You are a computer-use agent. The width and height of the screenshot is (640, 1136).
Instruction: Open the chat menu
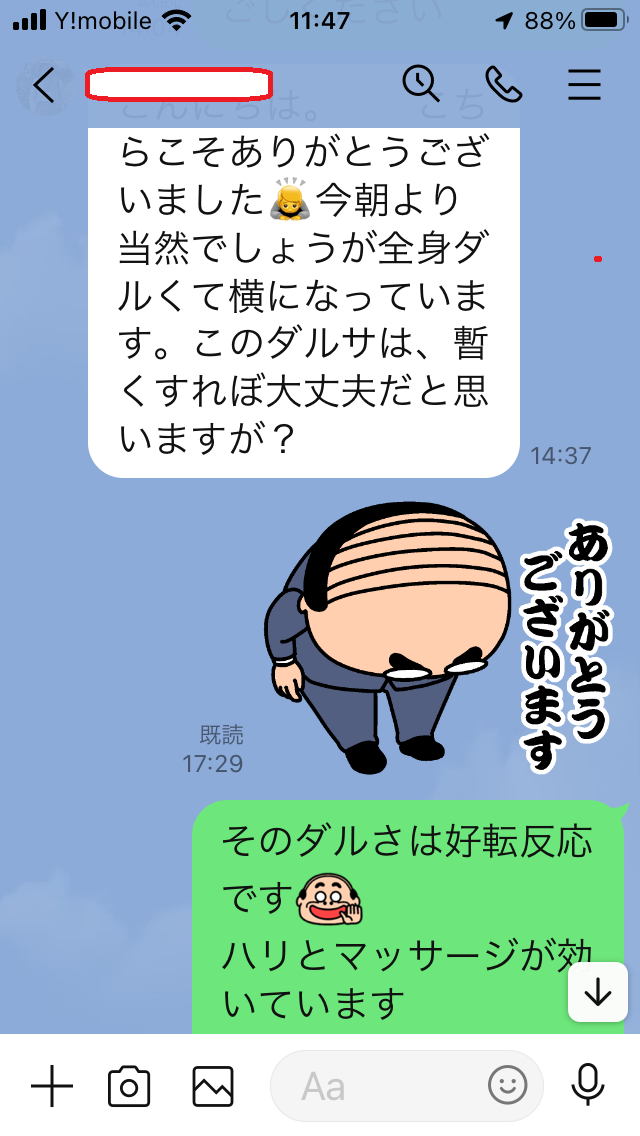pos(584,85)
